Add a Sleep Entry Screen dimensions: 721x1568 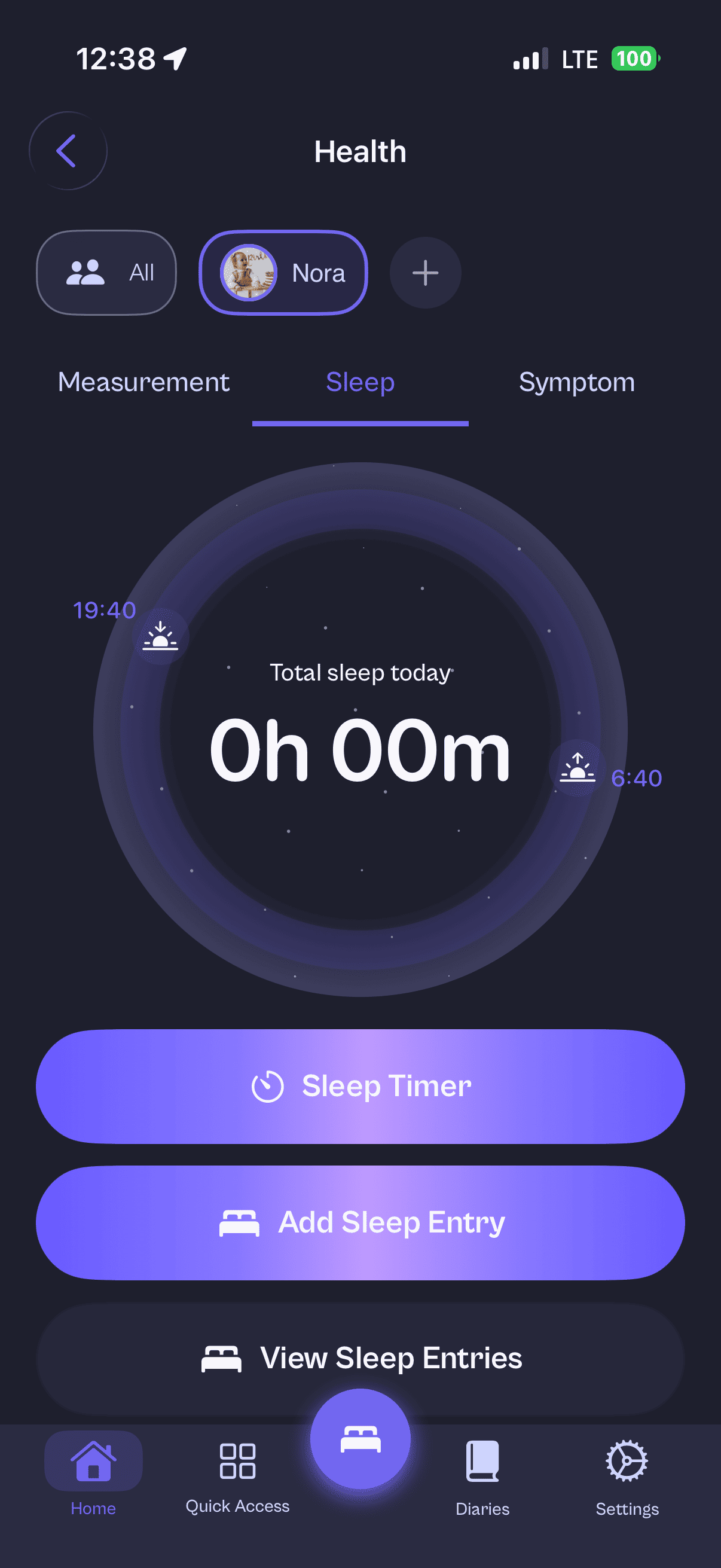(360, 1222)
